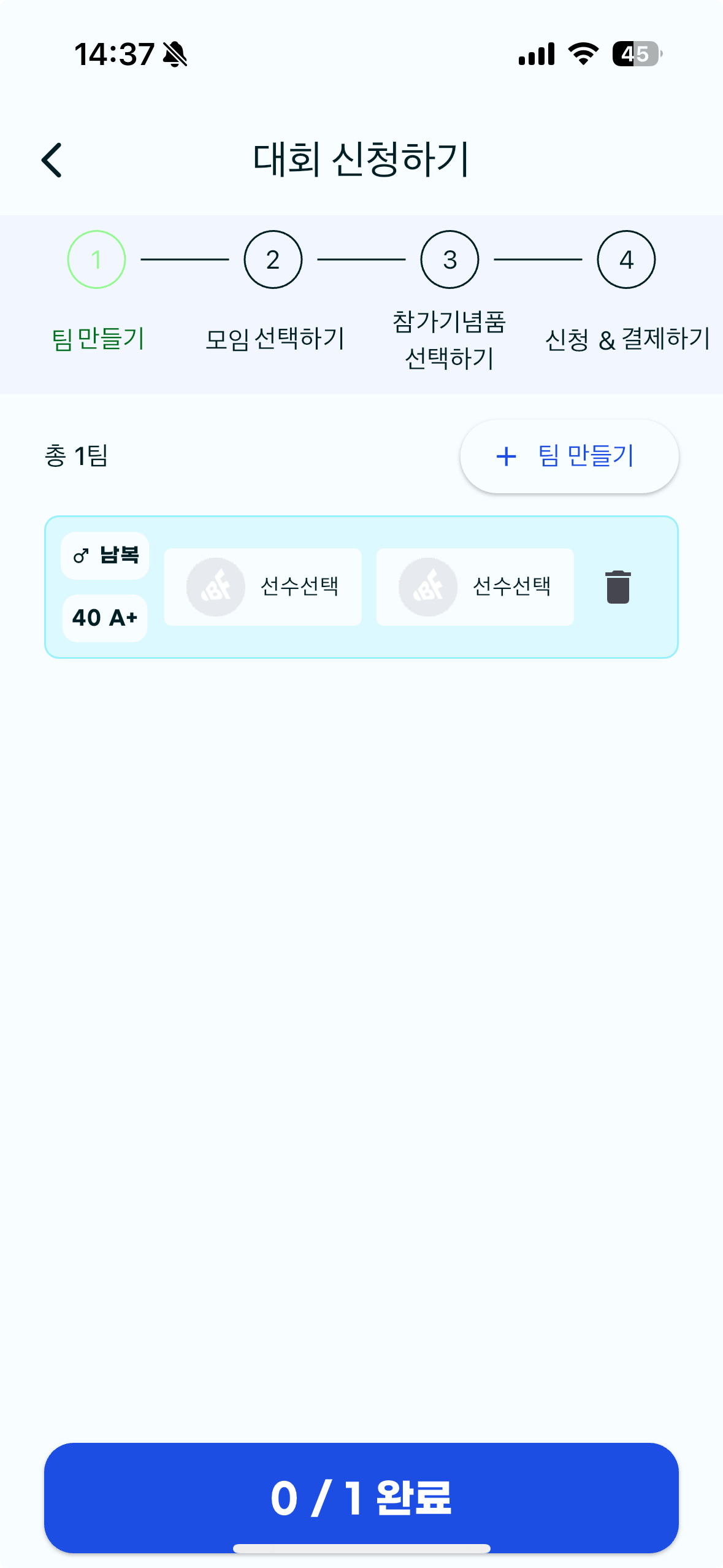This screenshot has height=1568, width=723.
Task: Go back from 대회 신청하기 screen
Action: (52, 160)
